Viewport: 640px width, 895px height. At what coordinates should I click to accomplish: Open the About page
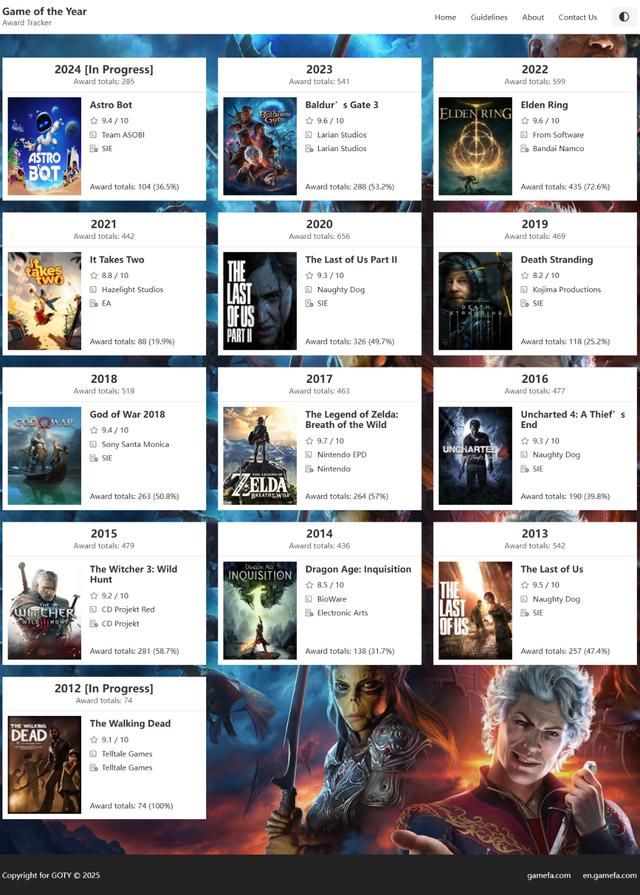(x=533, y=17)
